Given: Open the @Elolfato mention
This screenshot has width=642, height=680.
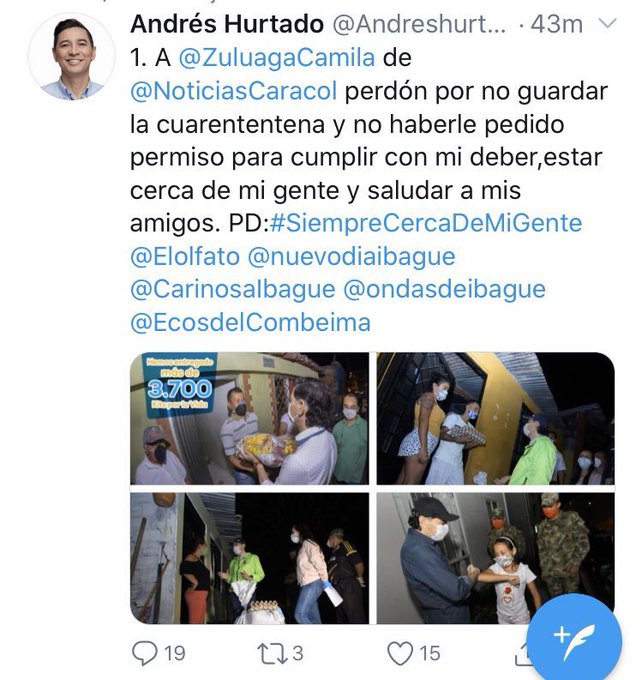Looking at the screenshot, I should [185, 255].
